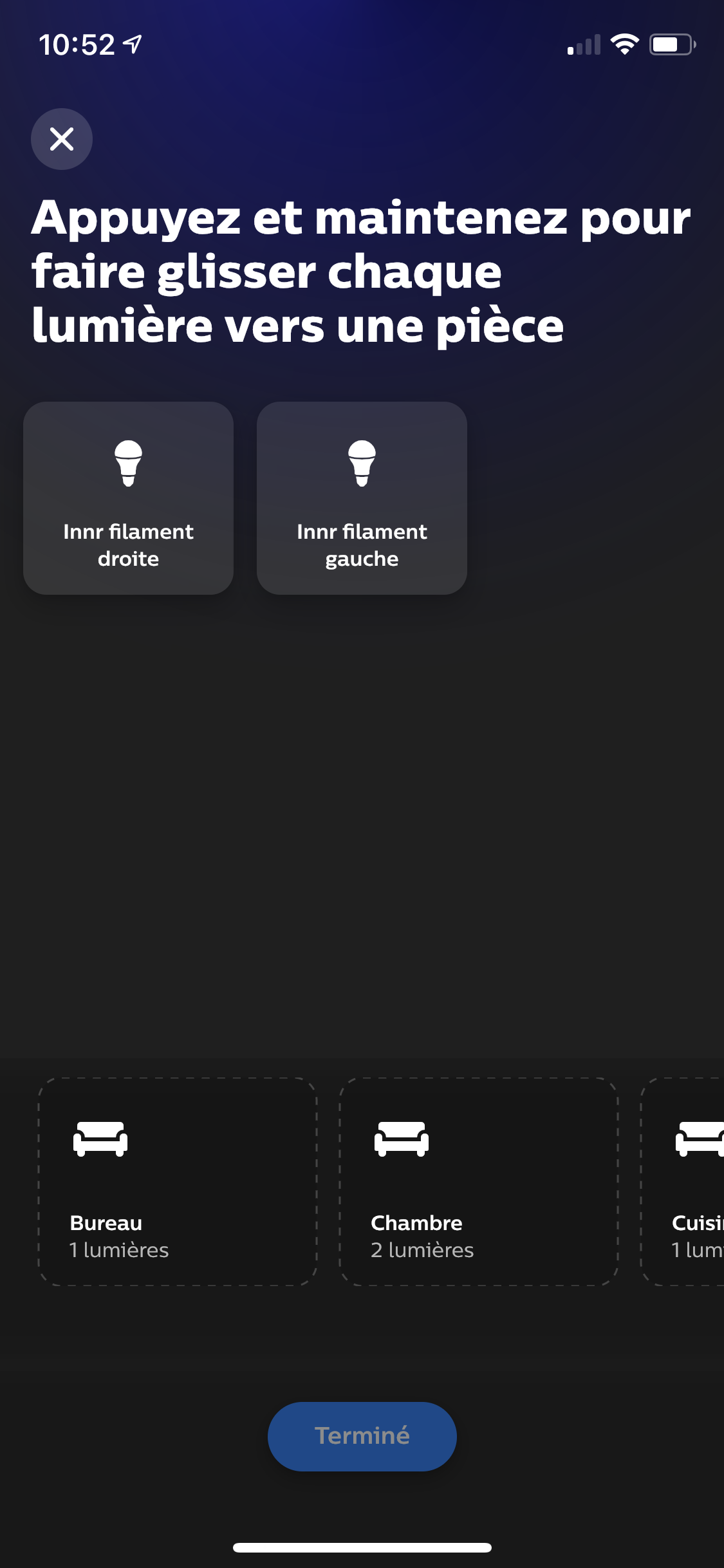Close the light assignment screen
This screenshot has height=1568, width=724.
click(x=62, y=139)
